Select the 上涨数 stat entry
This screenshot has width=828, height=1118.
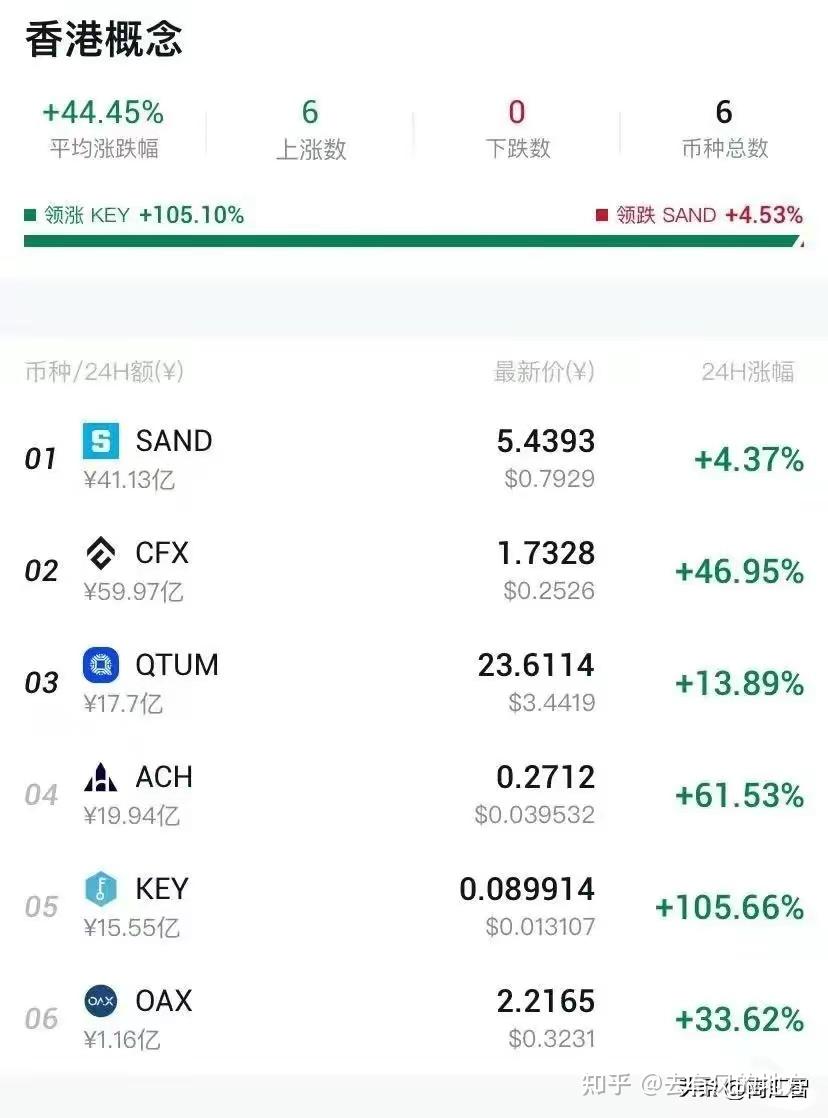click(311, 128)
